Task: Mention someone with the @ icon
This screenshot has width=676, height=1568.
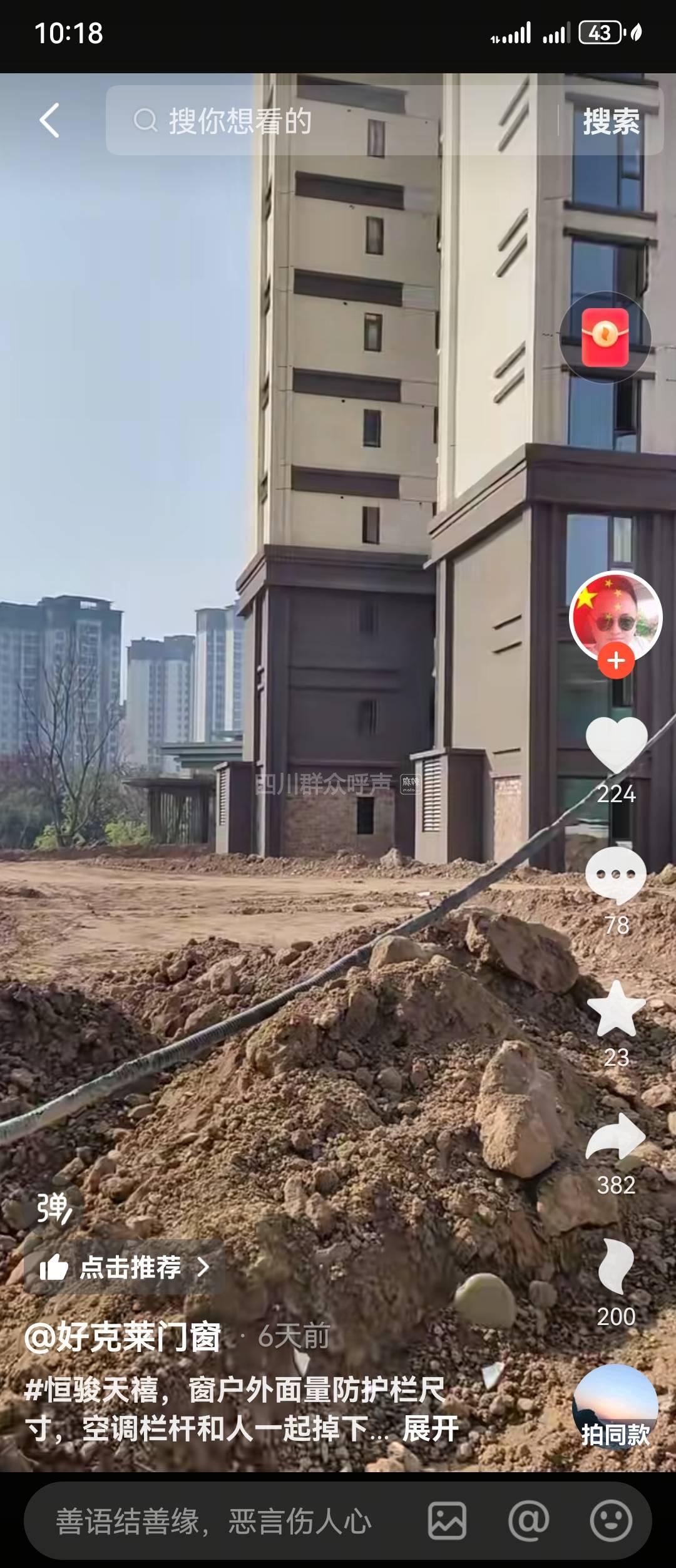Action: click(x=529, y=1520)
